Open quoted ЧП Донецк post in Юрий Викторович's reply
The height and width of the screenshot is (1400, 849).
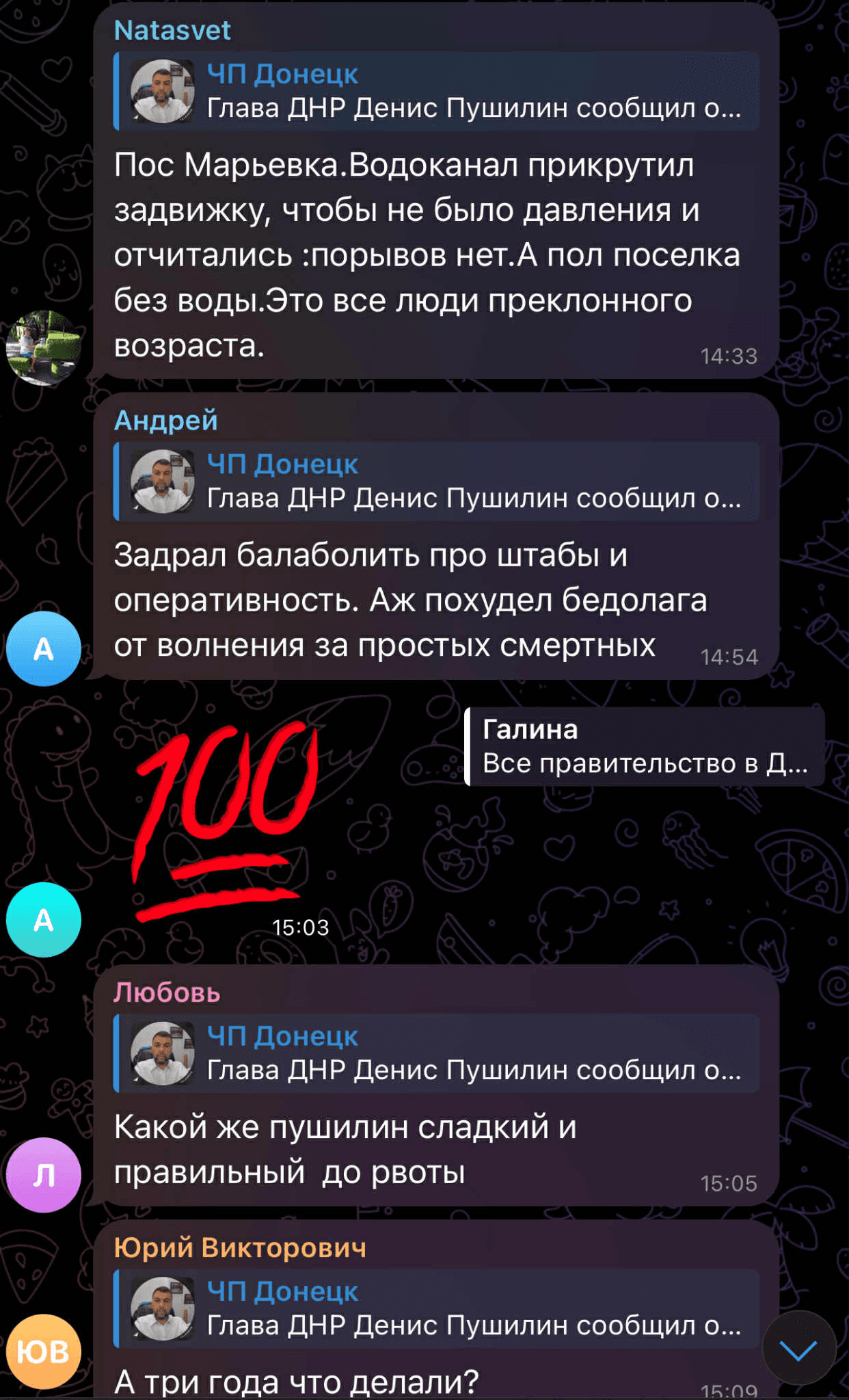(437, 1308)
